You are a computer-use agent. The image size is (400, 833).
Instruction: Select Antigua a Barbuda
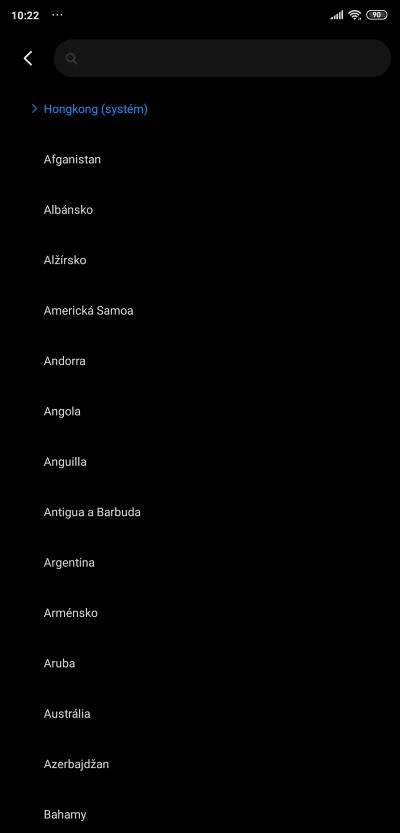200,512
